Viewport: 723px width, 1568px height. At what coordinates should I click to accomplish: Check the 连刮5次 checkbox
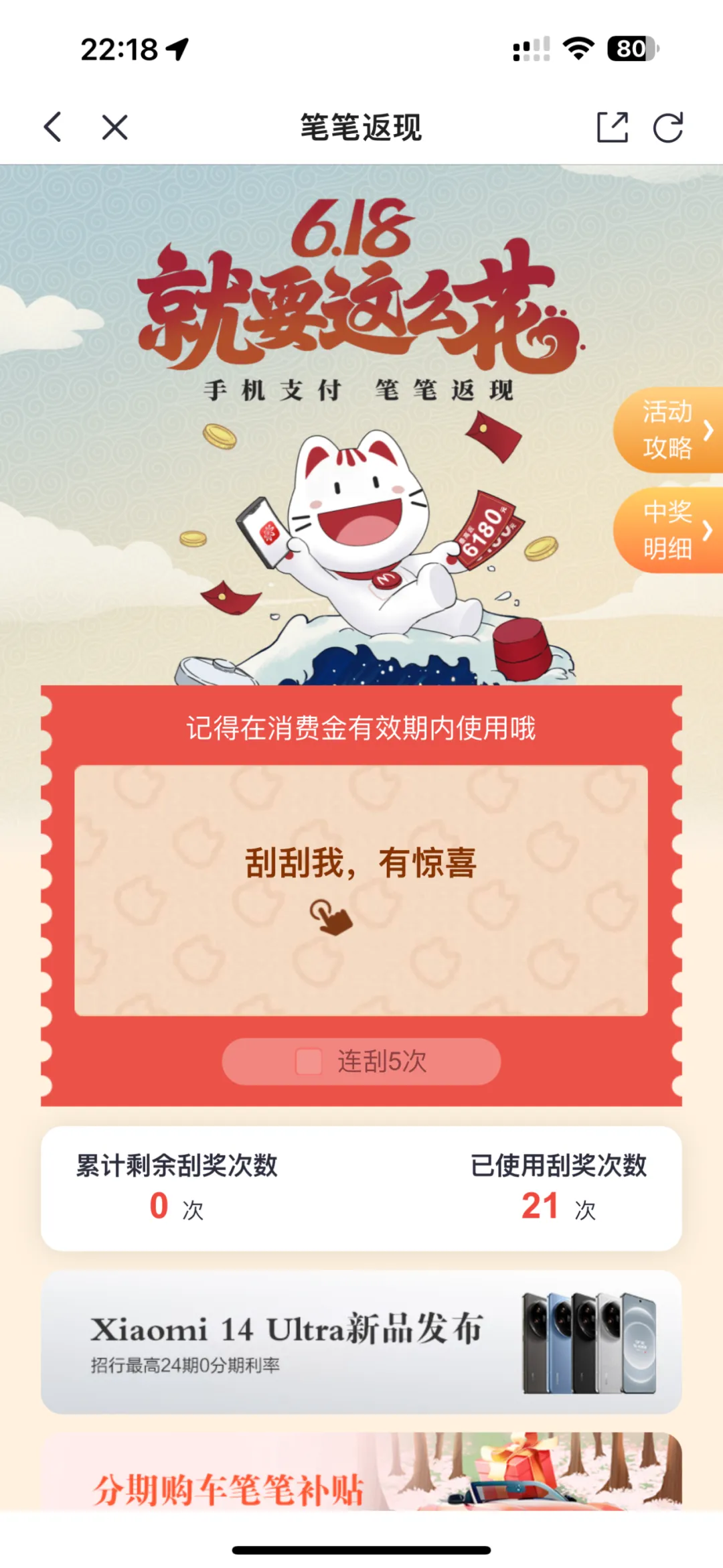(x=309, y=1062)
